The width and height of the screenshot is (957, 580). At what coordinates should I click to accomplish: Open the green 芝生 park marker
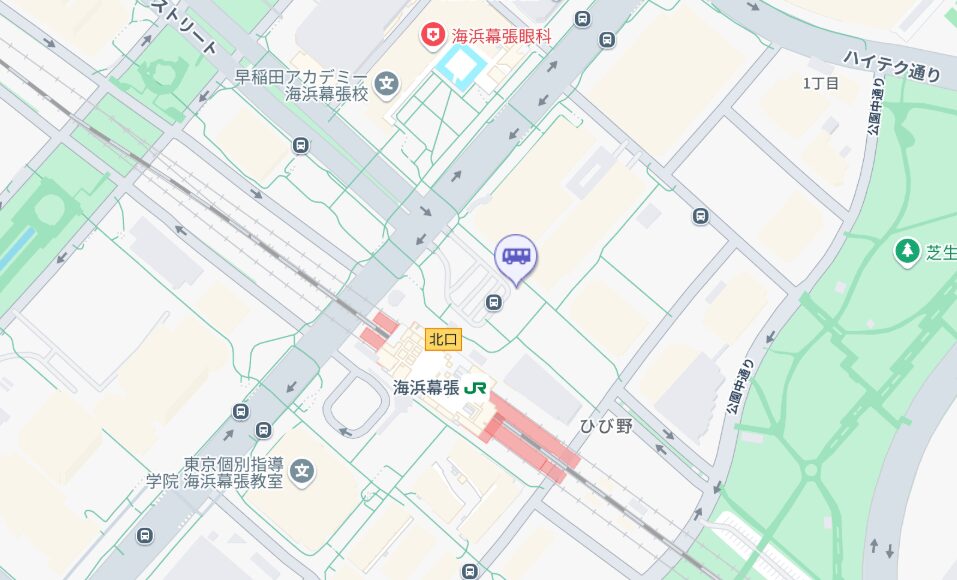907,251
